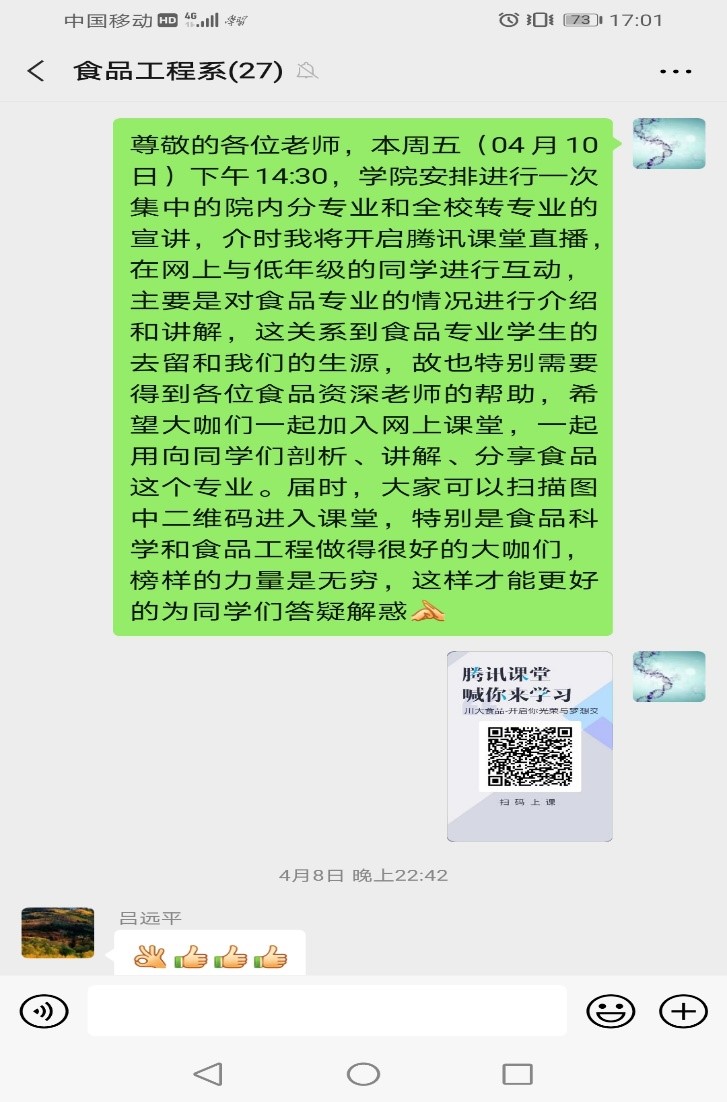The height and width of the screenshot is (1102, 727).
Task: Go back from the 食品工程系 chat
Action: click(x=36, y=71)
